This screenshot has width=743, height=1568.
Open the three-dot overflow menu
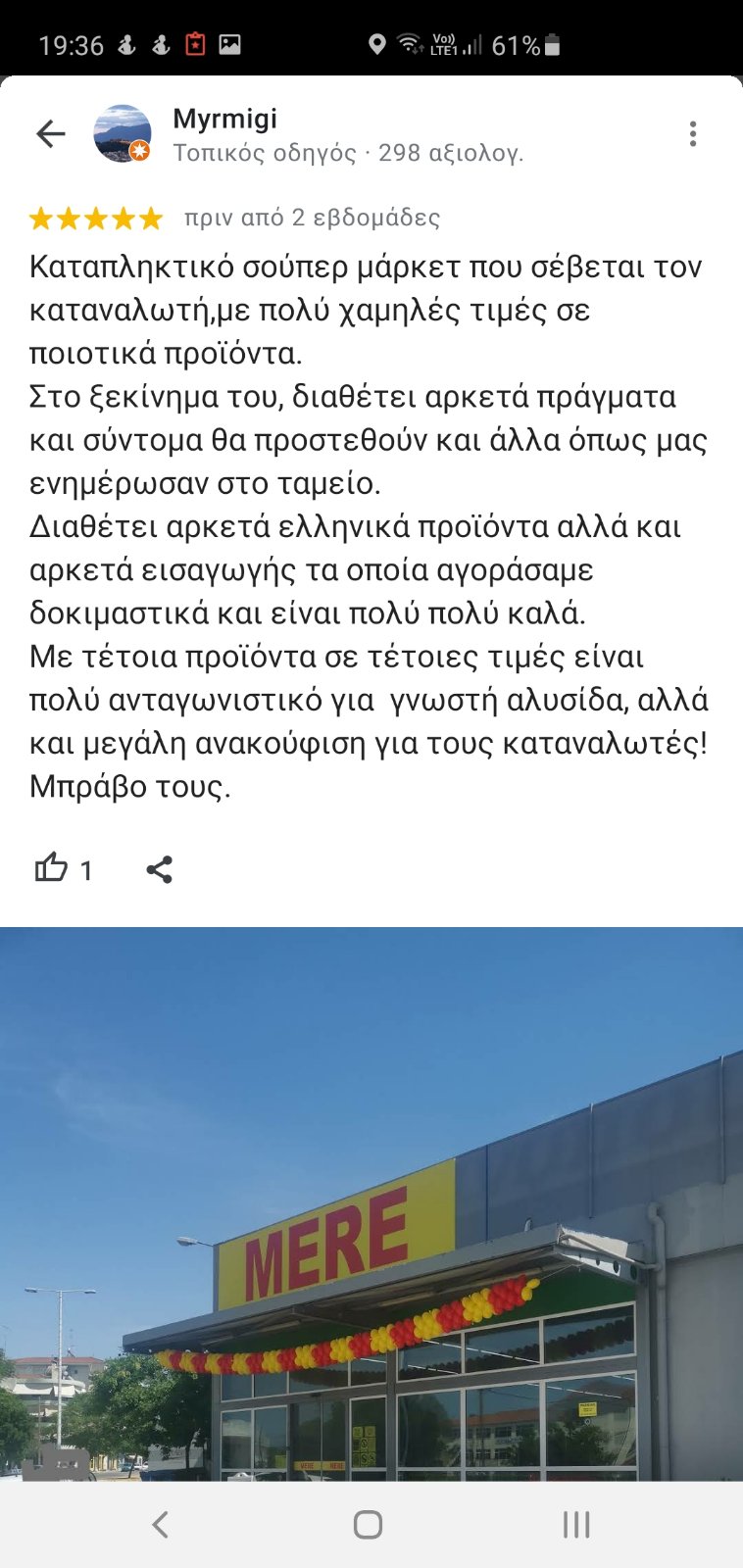click(x=692, y=133)
